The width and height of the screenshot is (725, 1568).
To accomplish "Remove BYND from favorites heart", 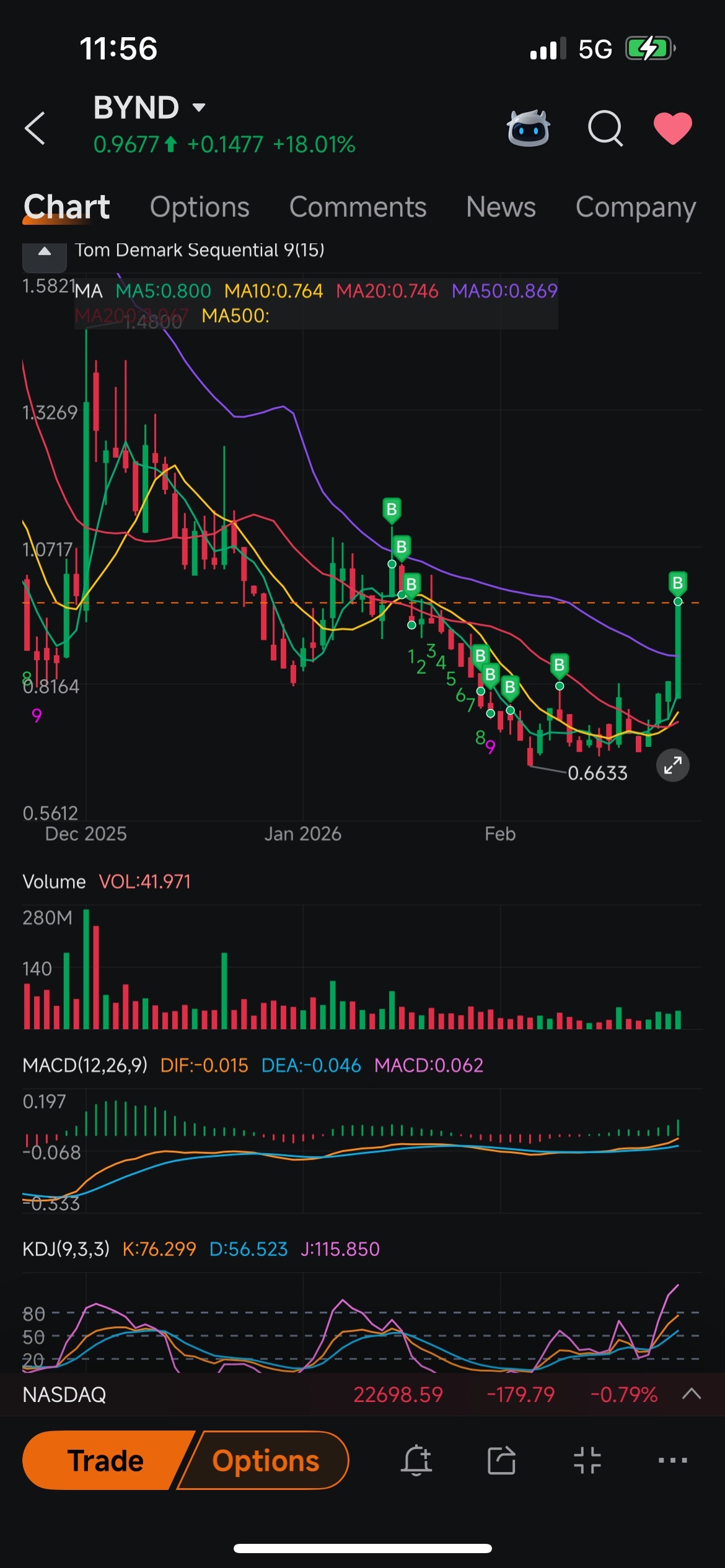I will pyautogui.click(x=673, y=128).
